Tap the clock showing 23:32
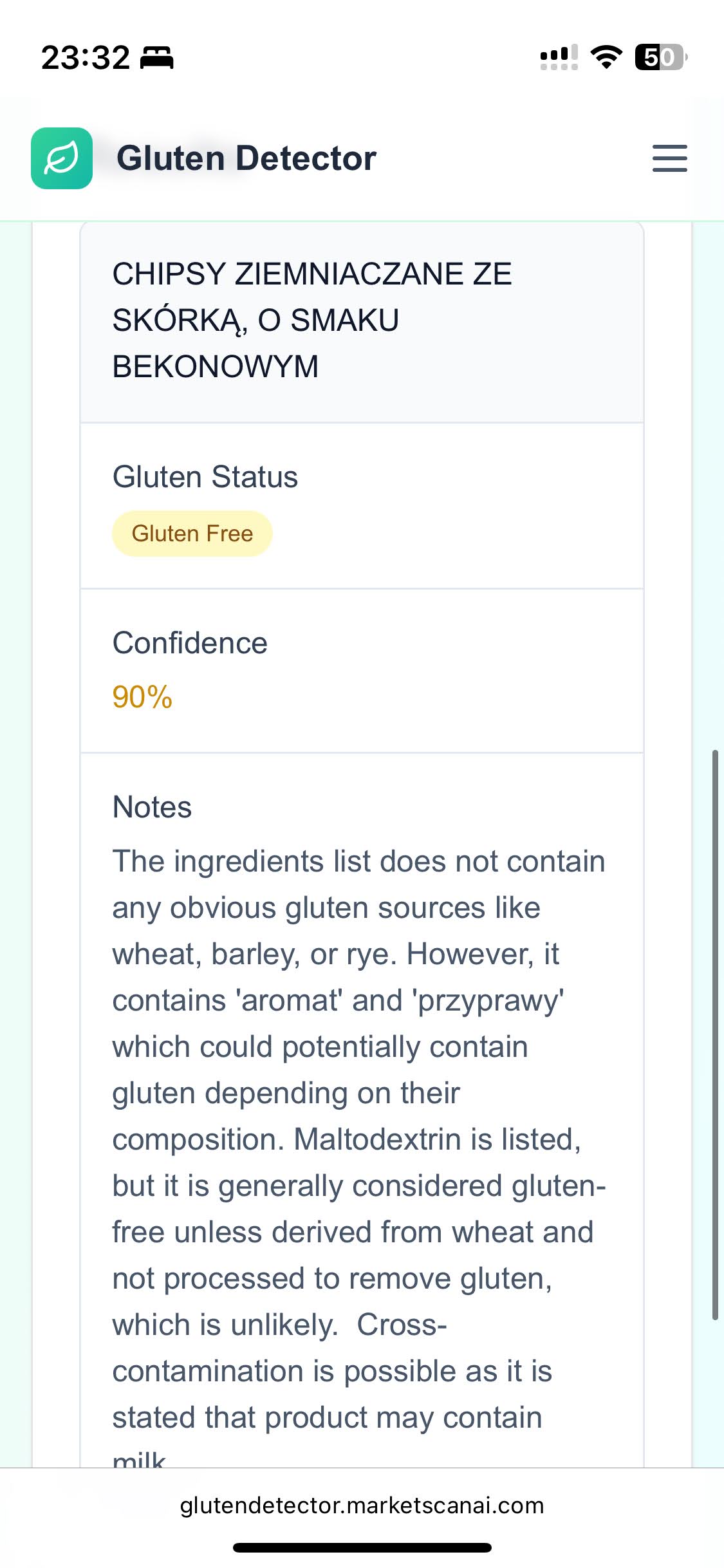The image size is (724, 1568). click(x=84, y=57)
